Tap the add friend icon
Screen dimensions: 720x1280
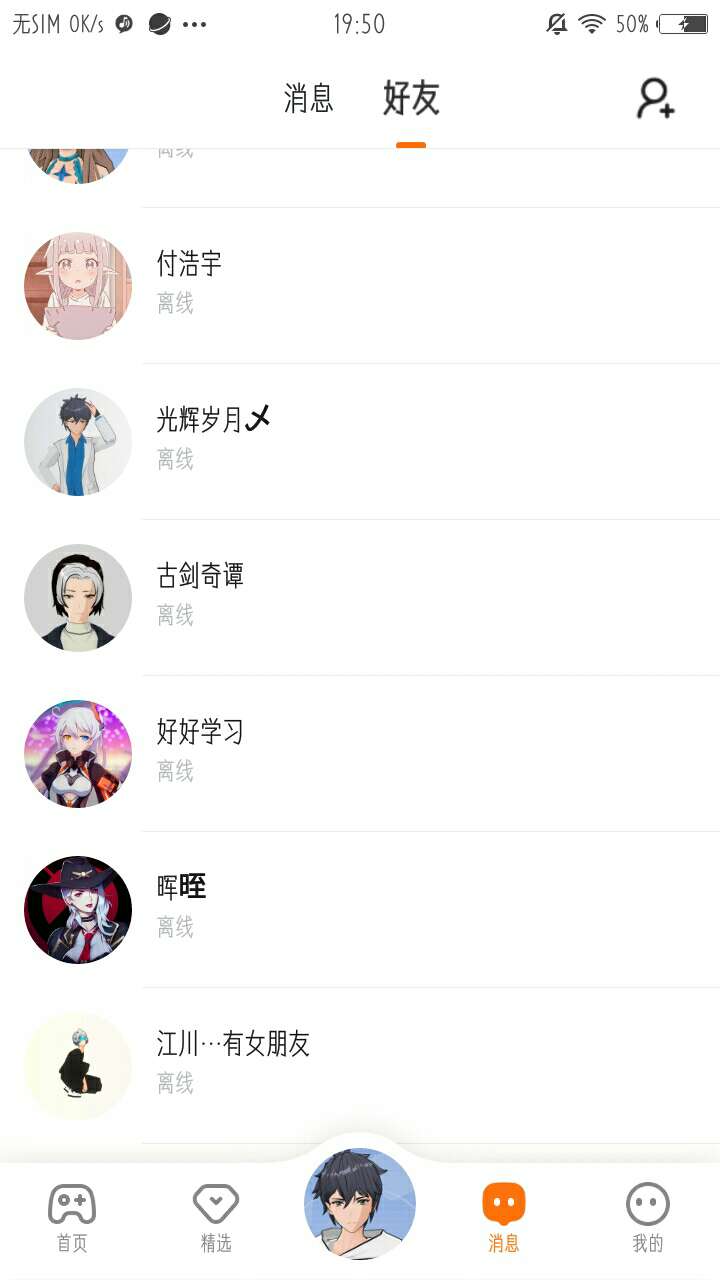(656, 99)
